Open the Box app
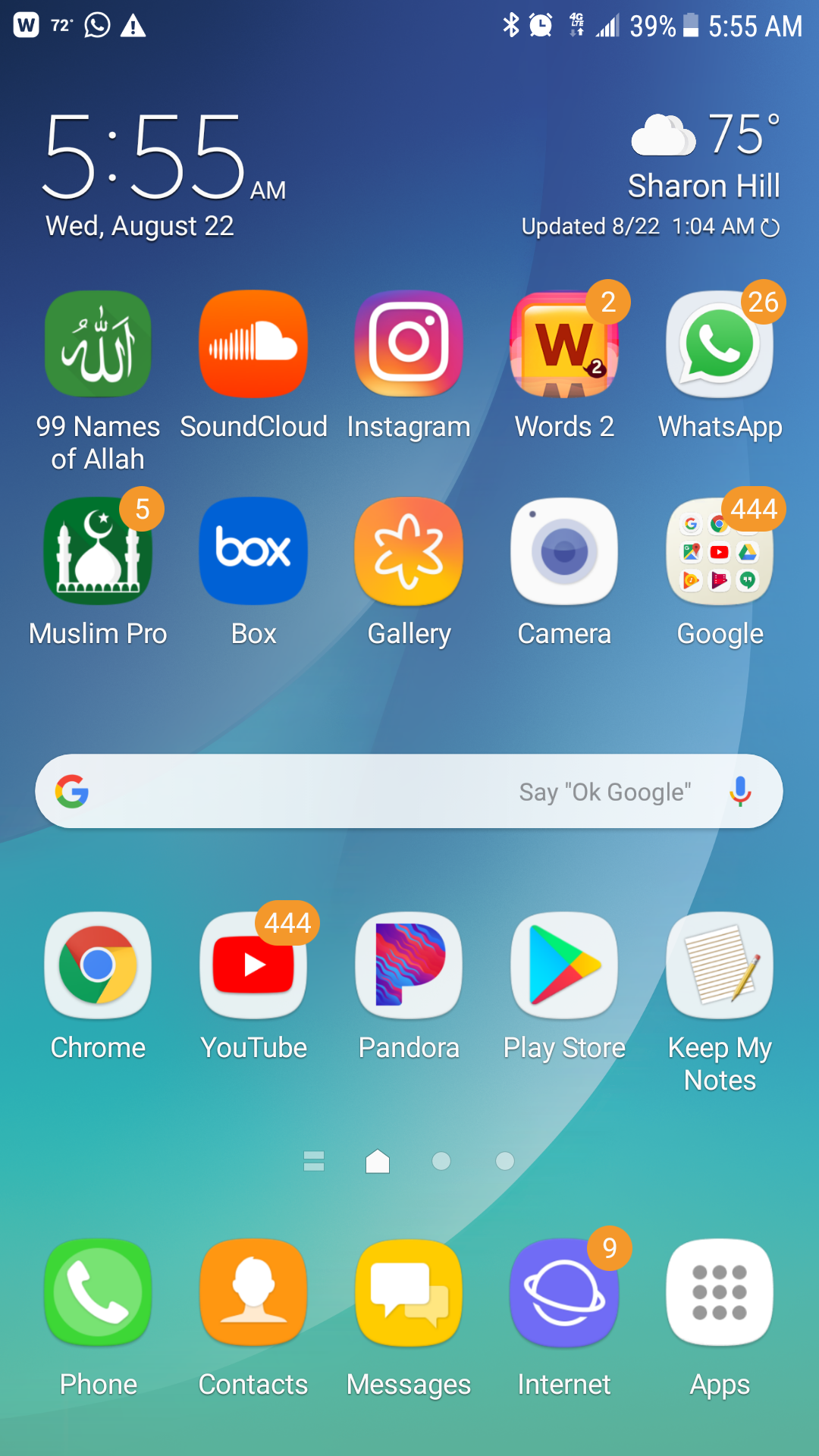The width and height of the screenshot is (819, 1456). click(x=253, y=551)
